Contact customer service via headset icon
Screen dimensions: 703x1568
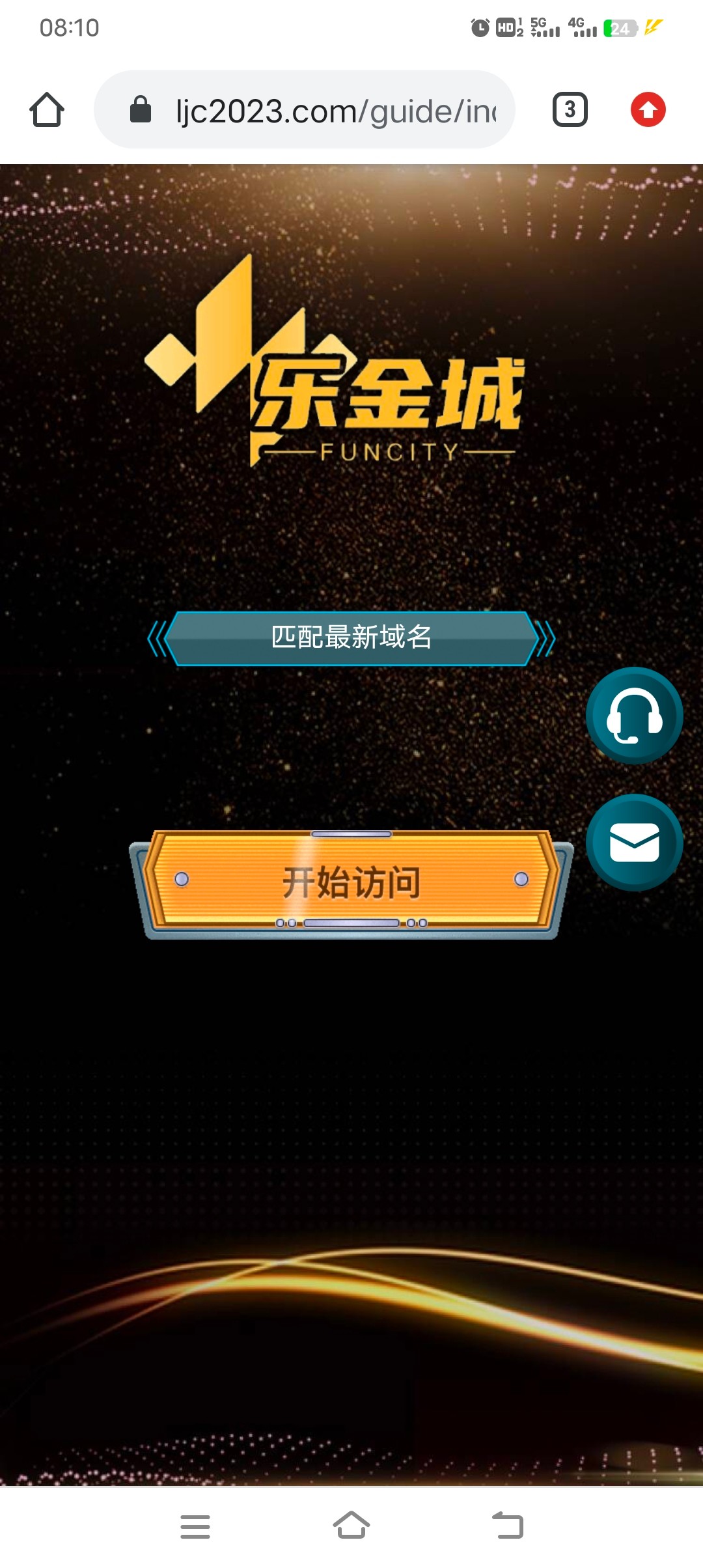coord(634,715)
